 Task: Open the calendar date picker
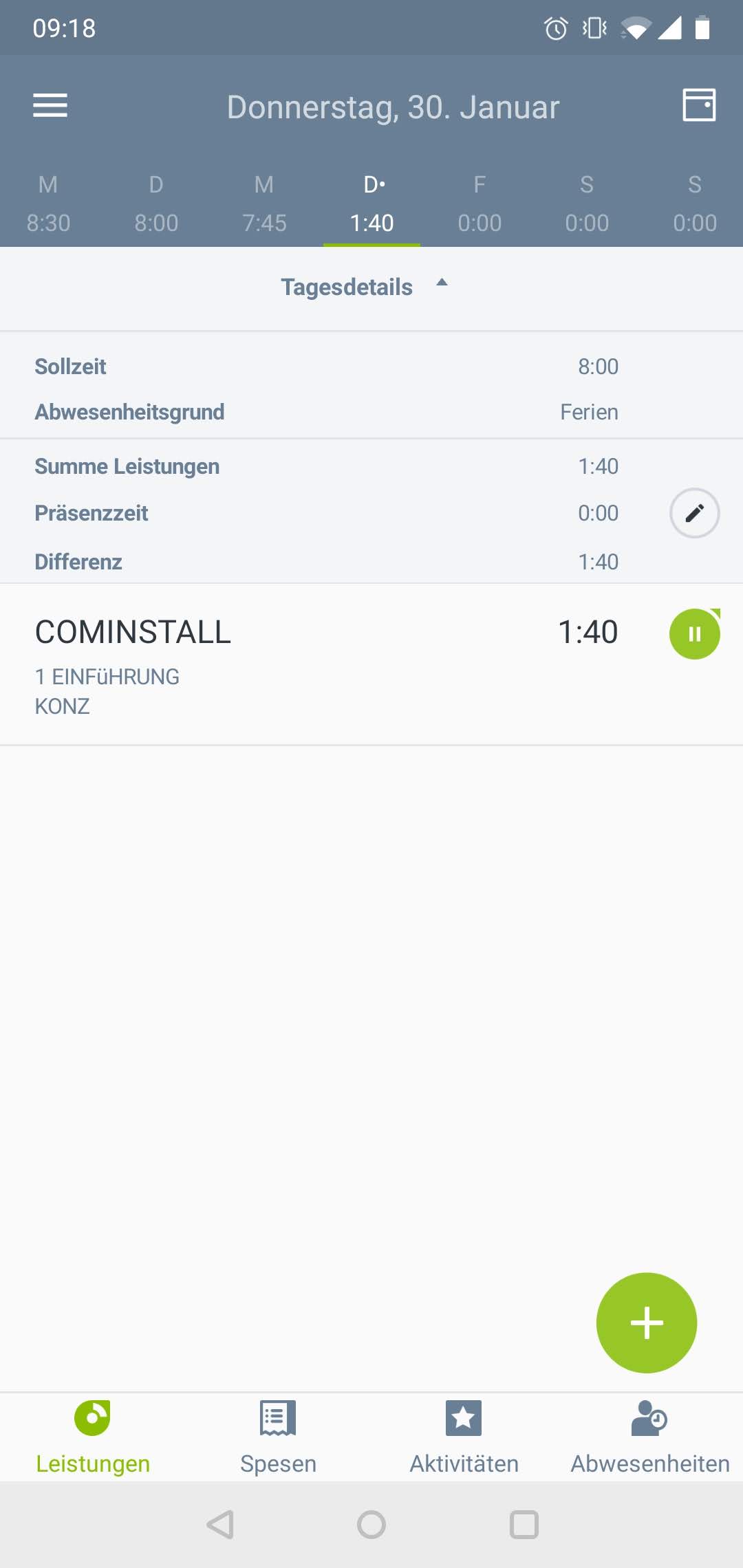699,105
